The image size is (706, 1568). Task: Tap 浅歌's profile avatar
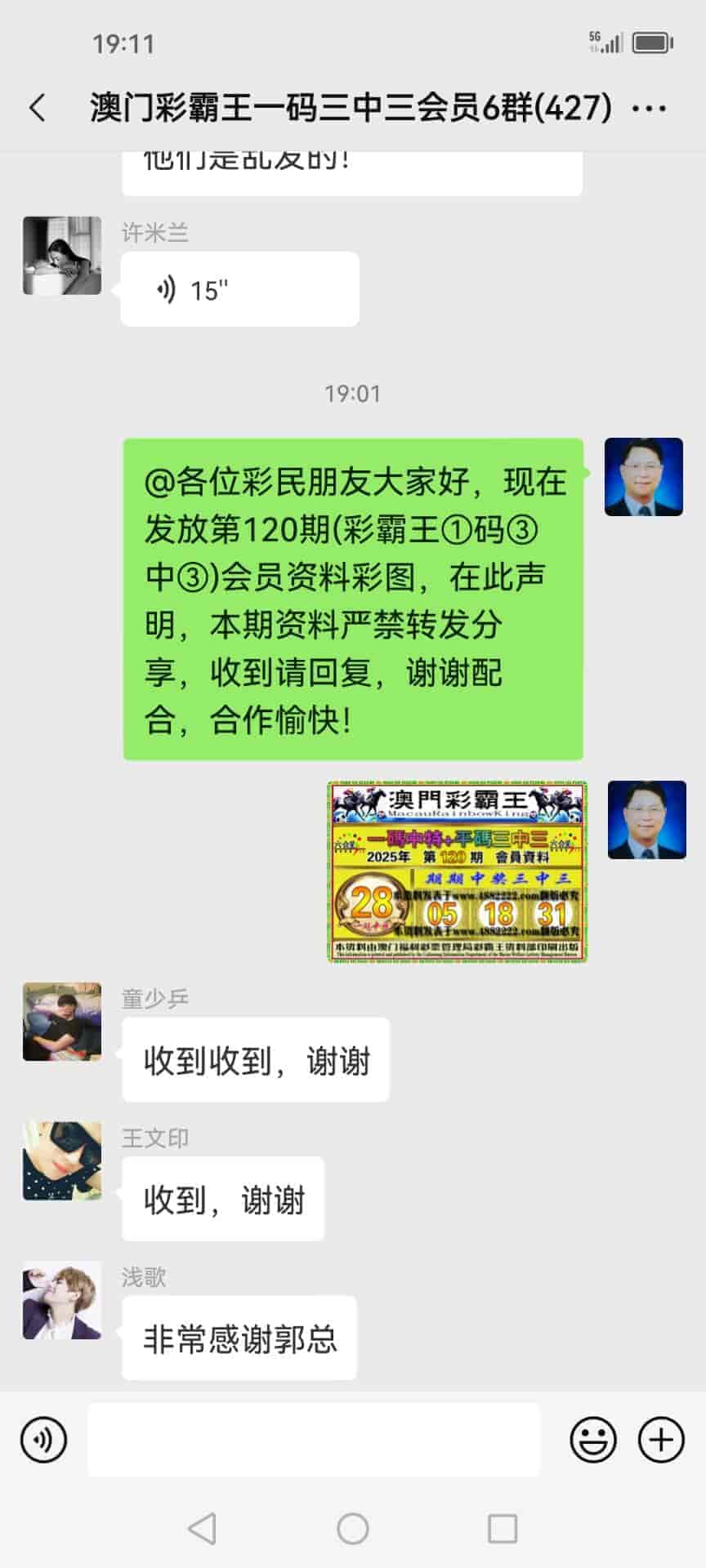coord(62,1299)
